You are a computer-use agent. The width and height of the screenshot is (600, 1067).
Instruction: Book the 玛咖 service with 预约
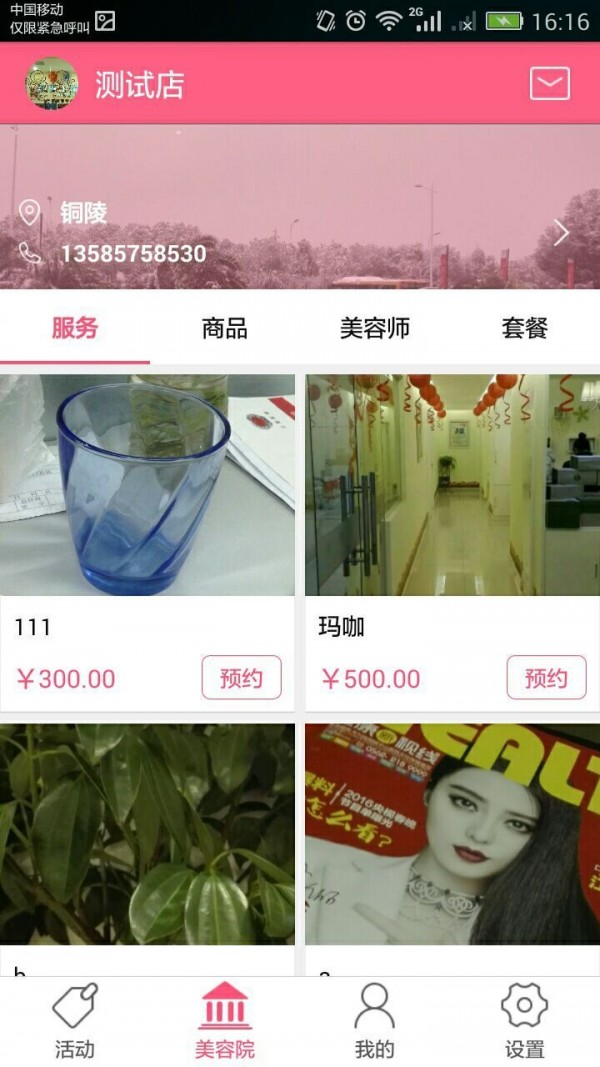(546, 678)
